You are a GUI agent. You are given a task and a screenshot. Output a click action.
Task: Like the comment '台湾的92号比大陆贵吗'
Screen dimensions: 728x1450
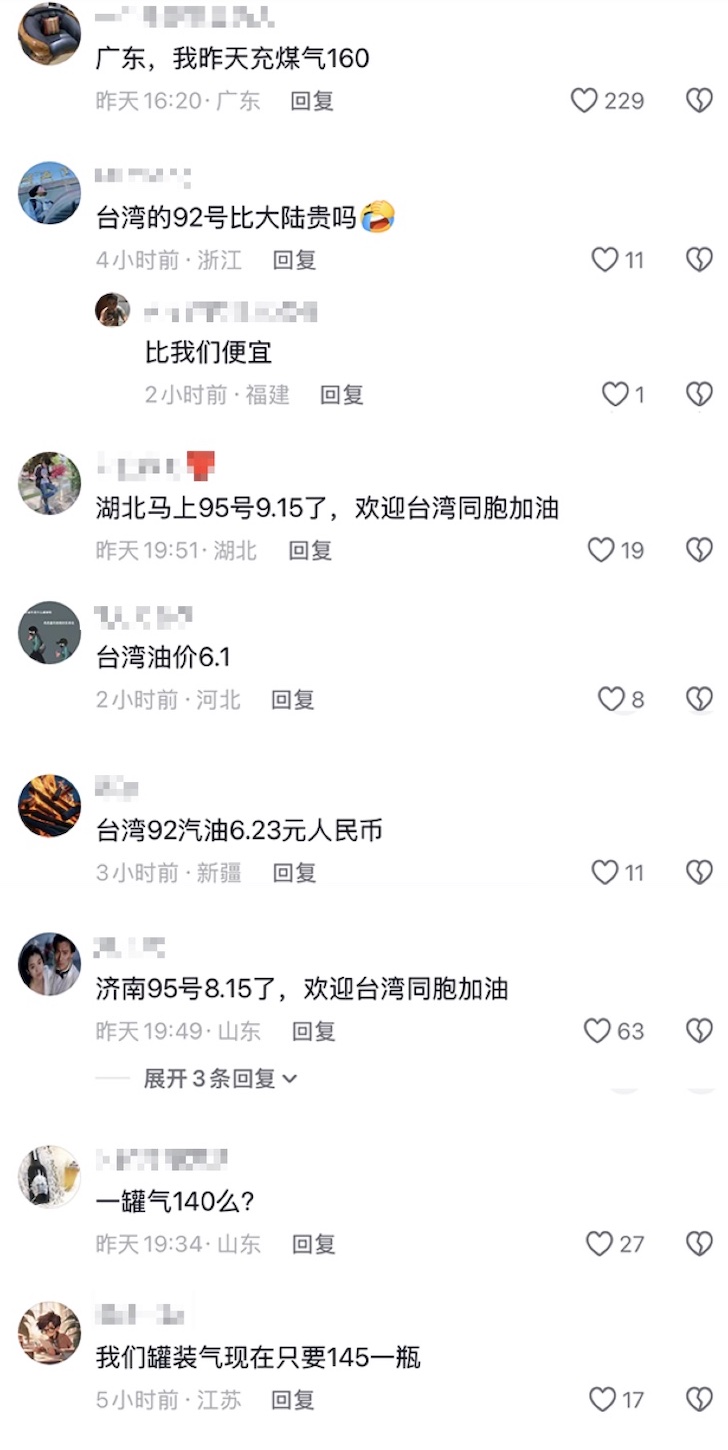click(604, 260)
